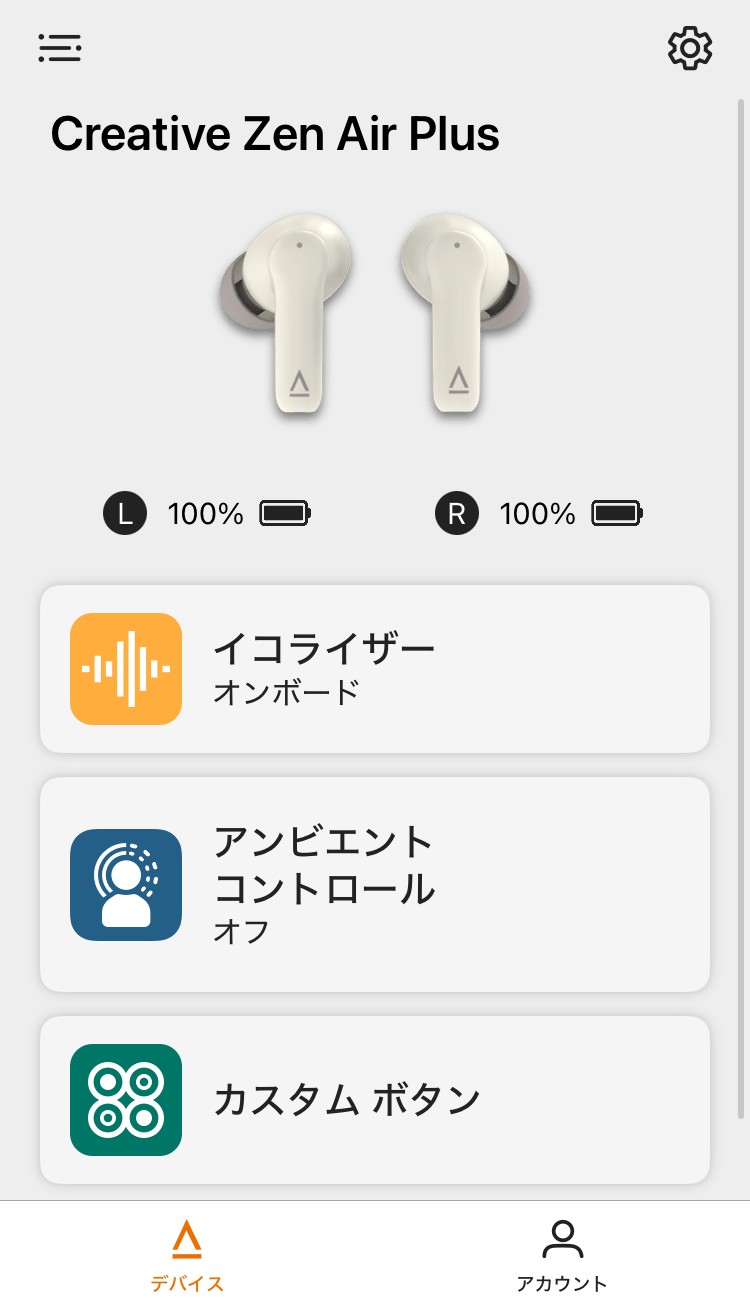This screenshot has width=750, height=1299.
Task: Open the Equalizer settings via its orange icon
Action: (125, 668)
